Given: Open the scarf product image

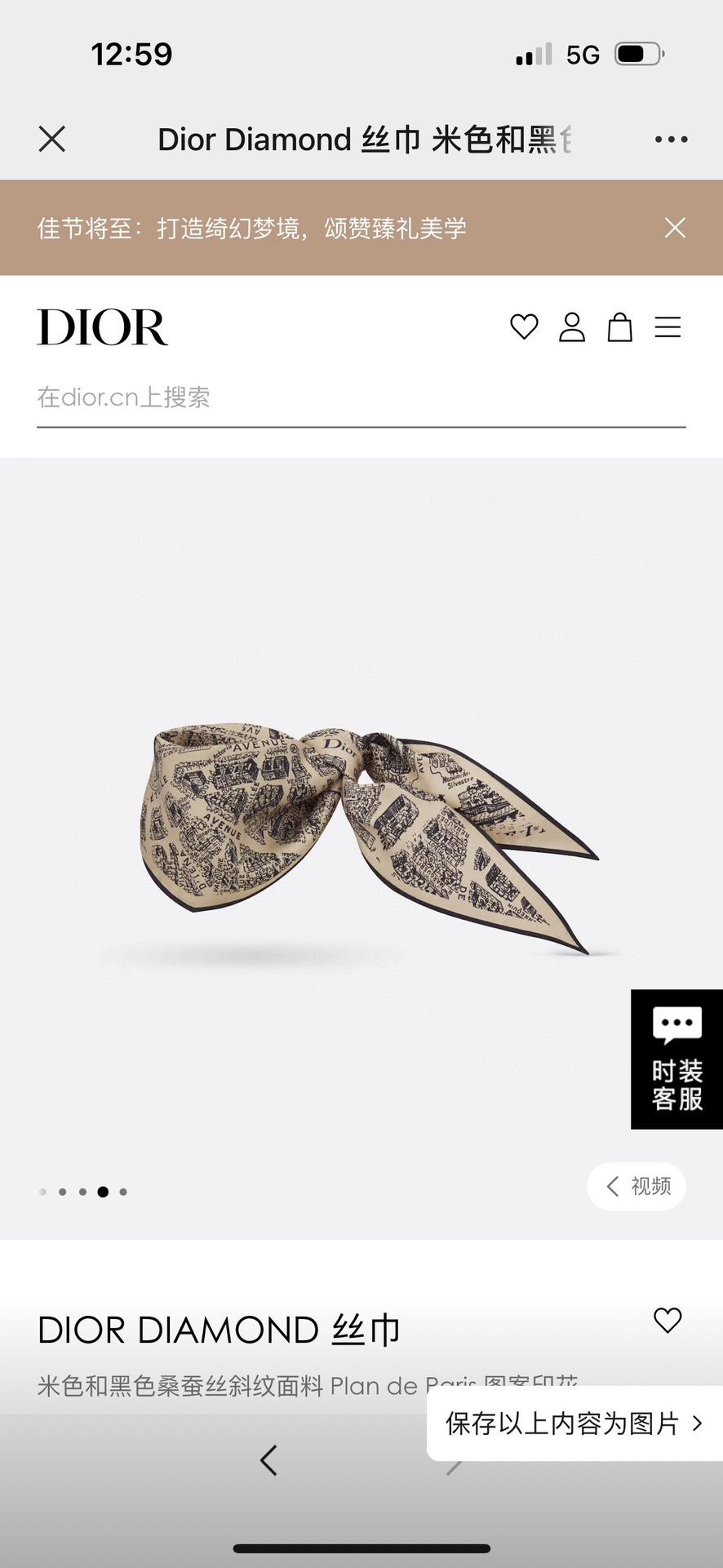Looking at the screenshot, I should (367, 841).
